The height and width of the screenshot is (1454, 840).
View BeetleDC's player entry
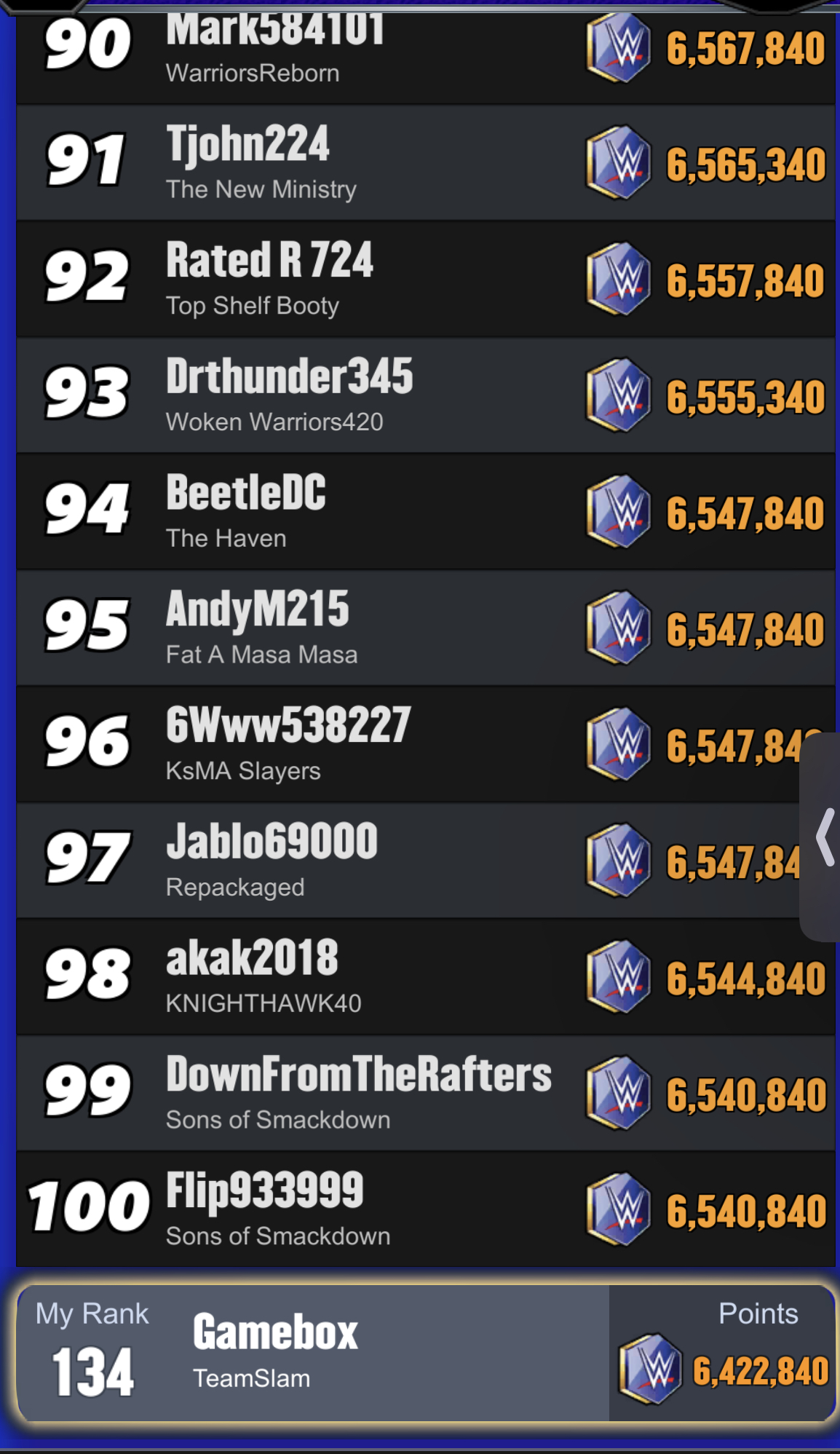(426, 511)
